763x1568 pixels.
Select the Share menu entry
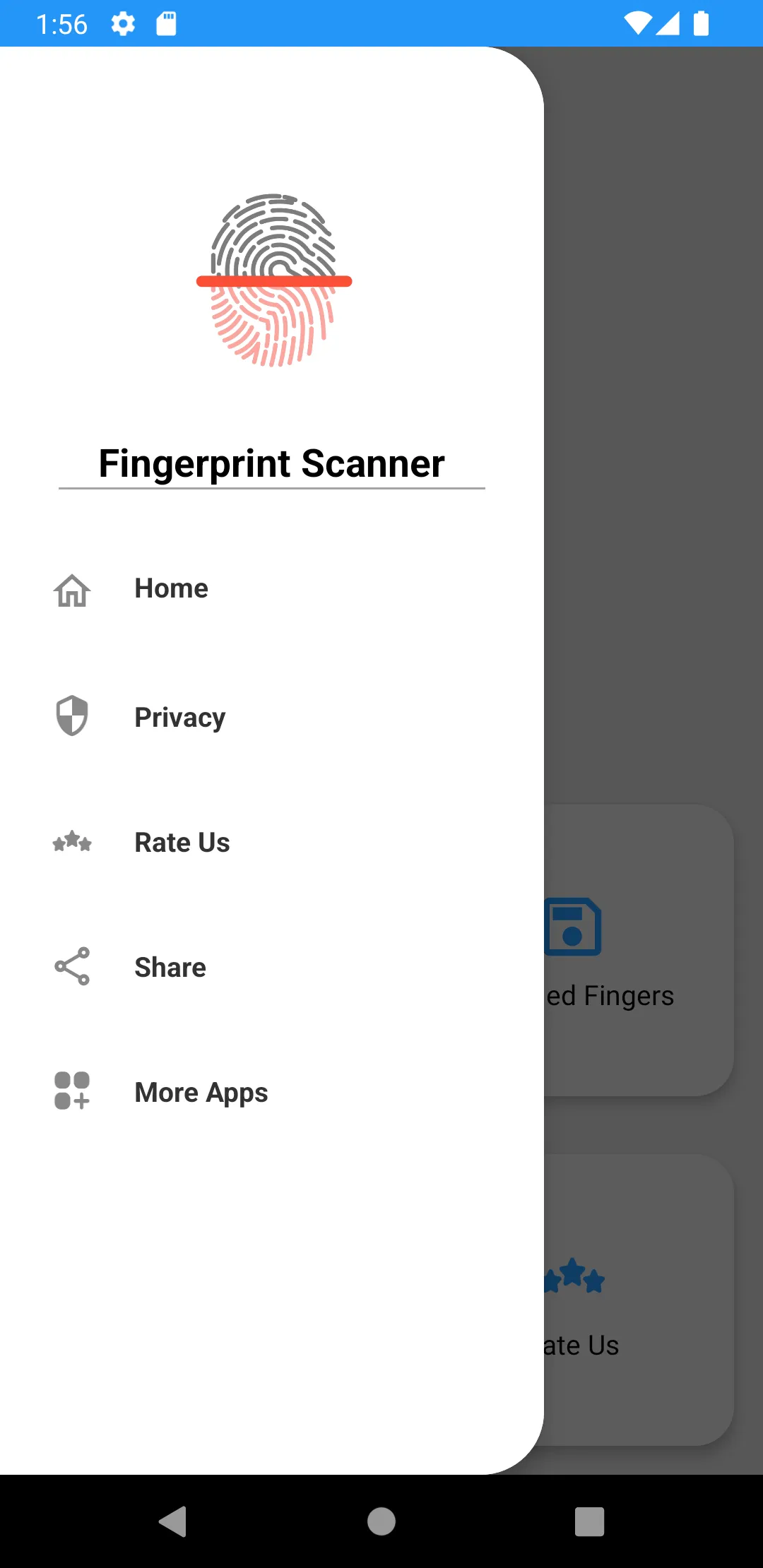point(170,967)
